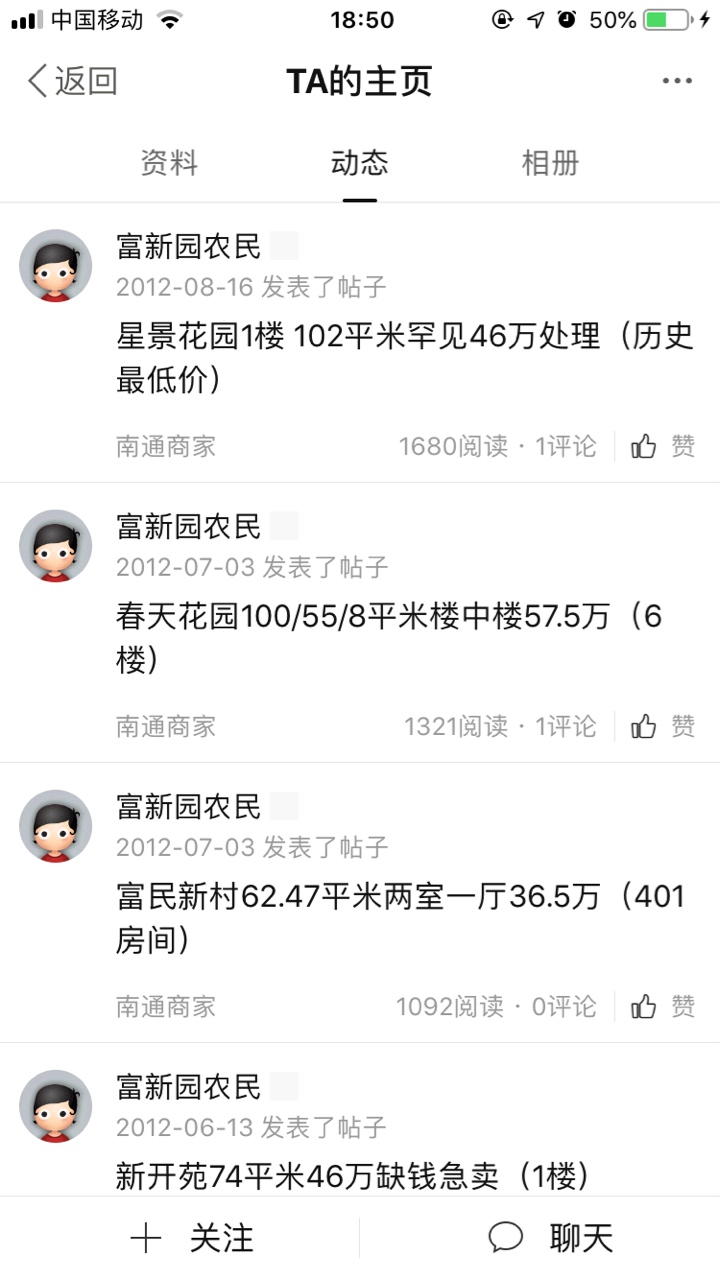The width and height of the screenshot is (720, 1280).
Task: Open the 新开苑74平米46万 post
Action: click(x=352, y=1178)
